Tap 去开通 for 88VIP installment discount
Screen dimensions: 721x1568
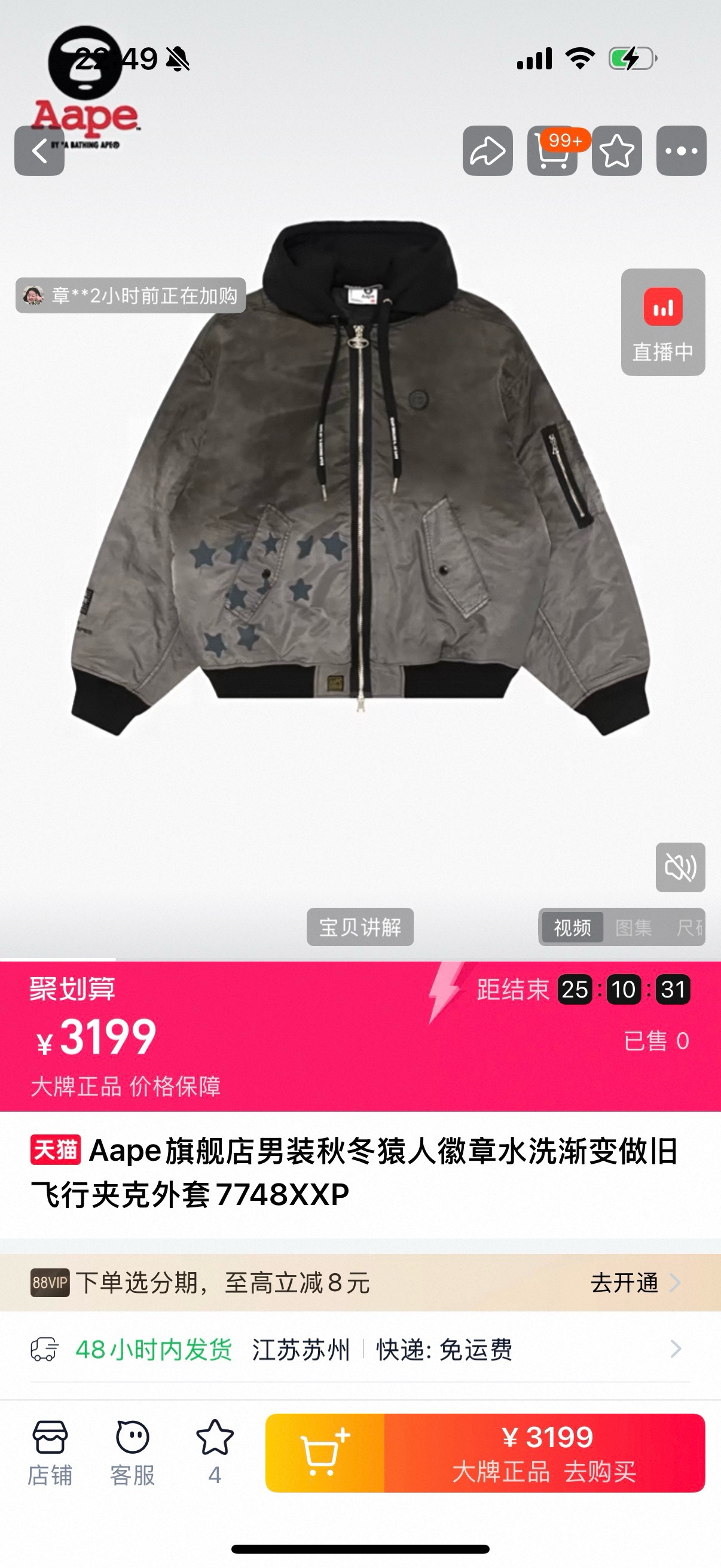point(634,1282)
